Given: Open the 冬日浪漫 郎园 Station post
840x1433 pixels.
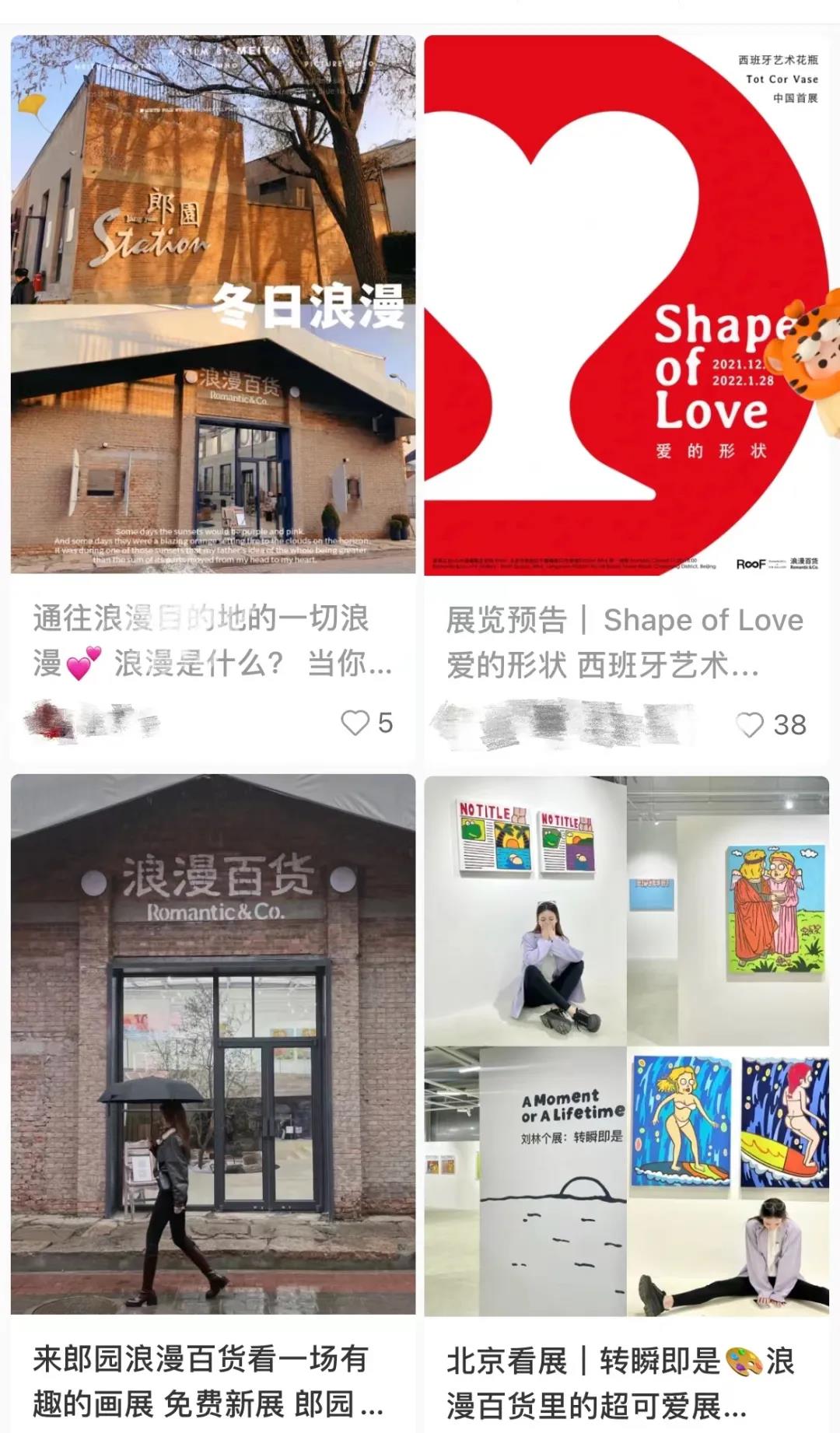Looking at the screenshot, I should click(213, 304).
